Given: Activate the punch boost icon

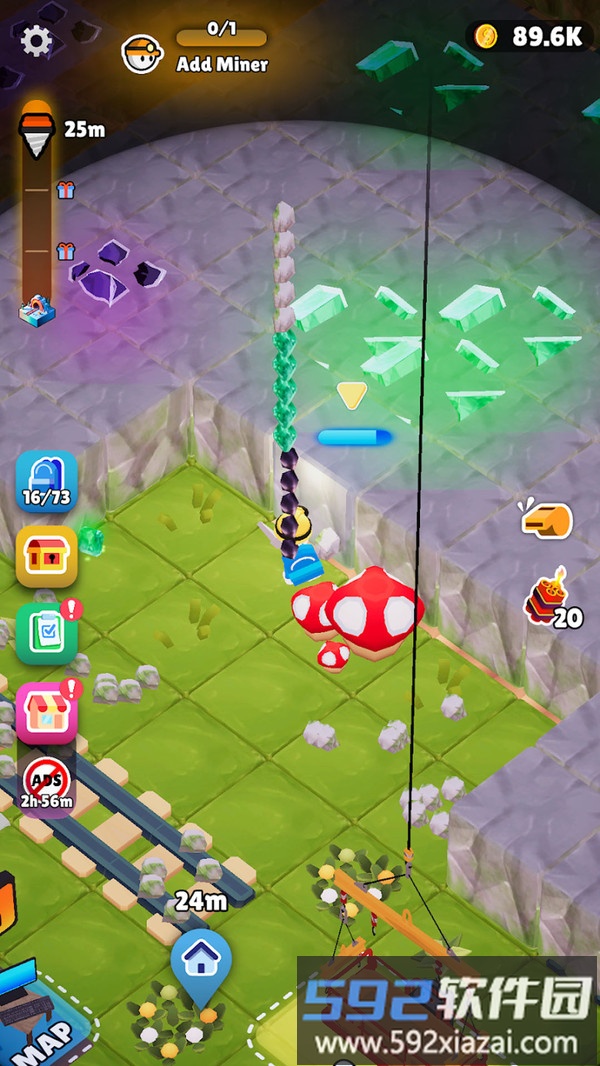Looking at the screenshot, I should 548,519.
